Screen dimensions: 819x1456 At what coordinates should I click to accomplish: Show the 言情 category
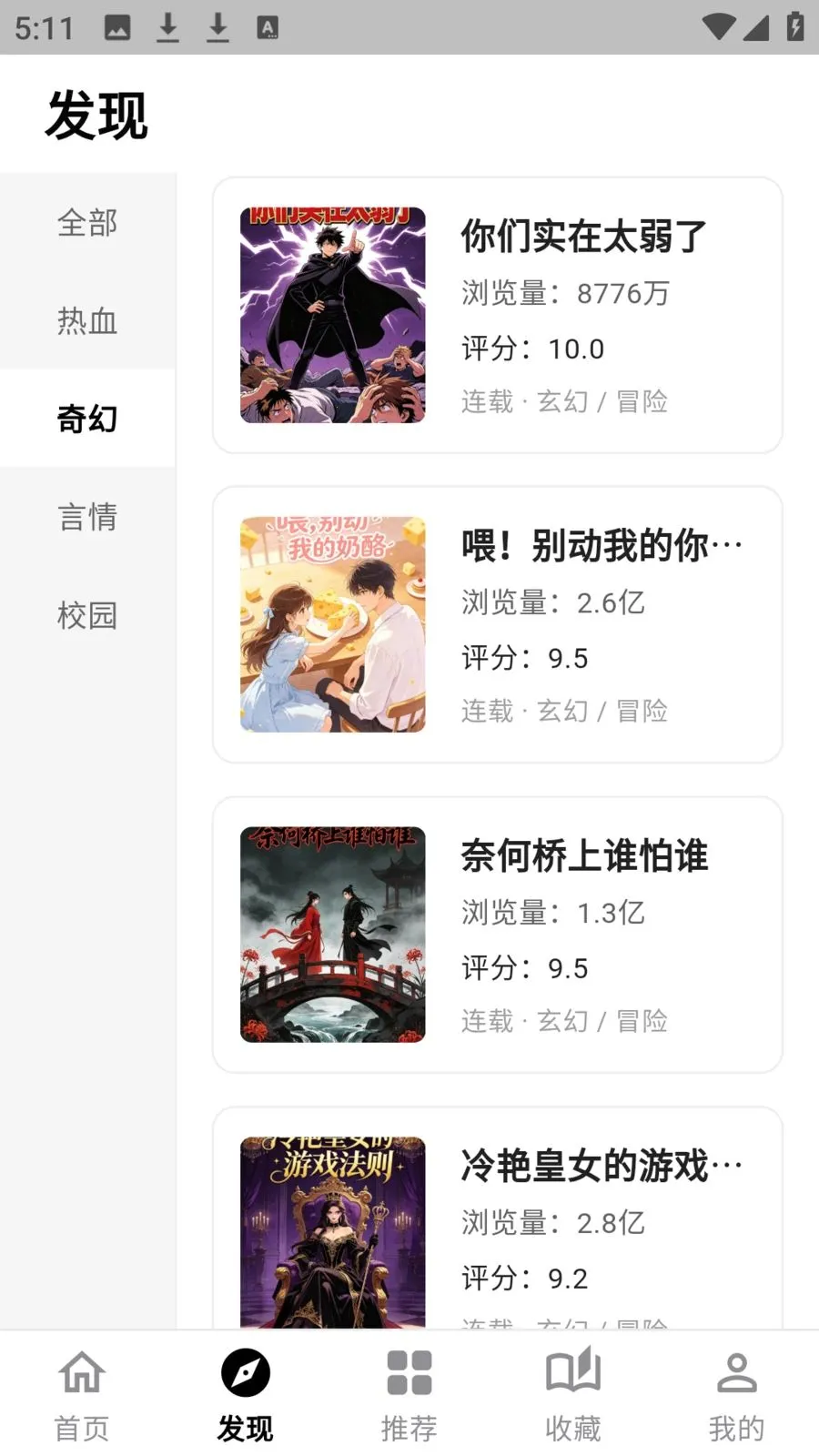(x=87, y=517)
